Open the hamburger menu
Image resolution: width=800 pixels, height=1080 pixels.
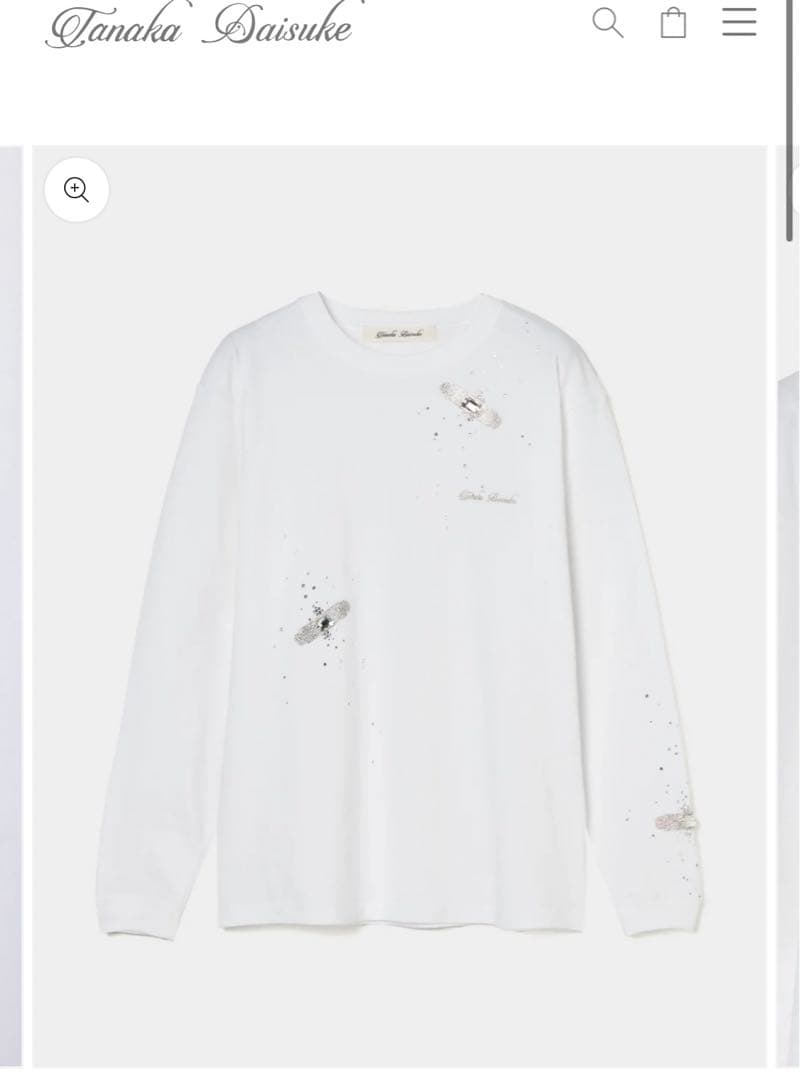tap(739, 22)
